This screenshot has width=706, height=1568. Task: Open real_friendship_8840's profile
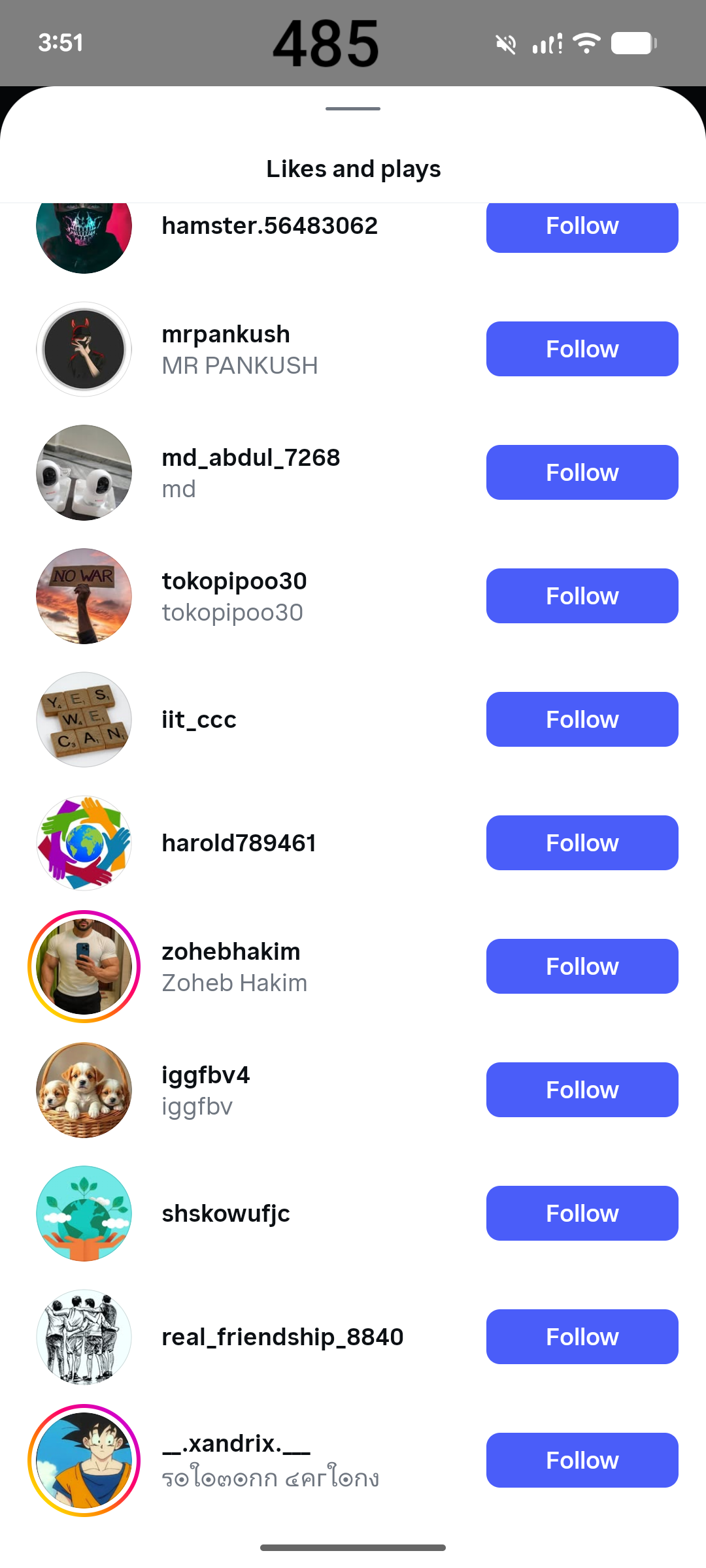coord(282,1337)
